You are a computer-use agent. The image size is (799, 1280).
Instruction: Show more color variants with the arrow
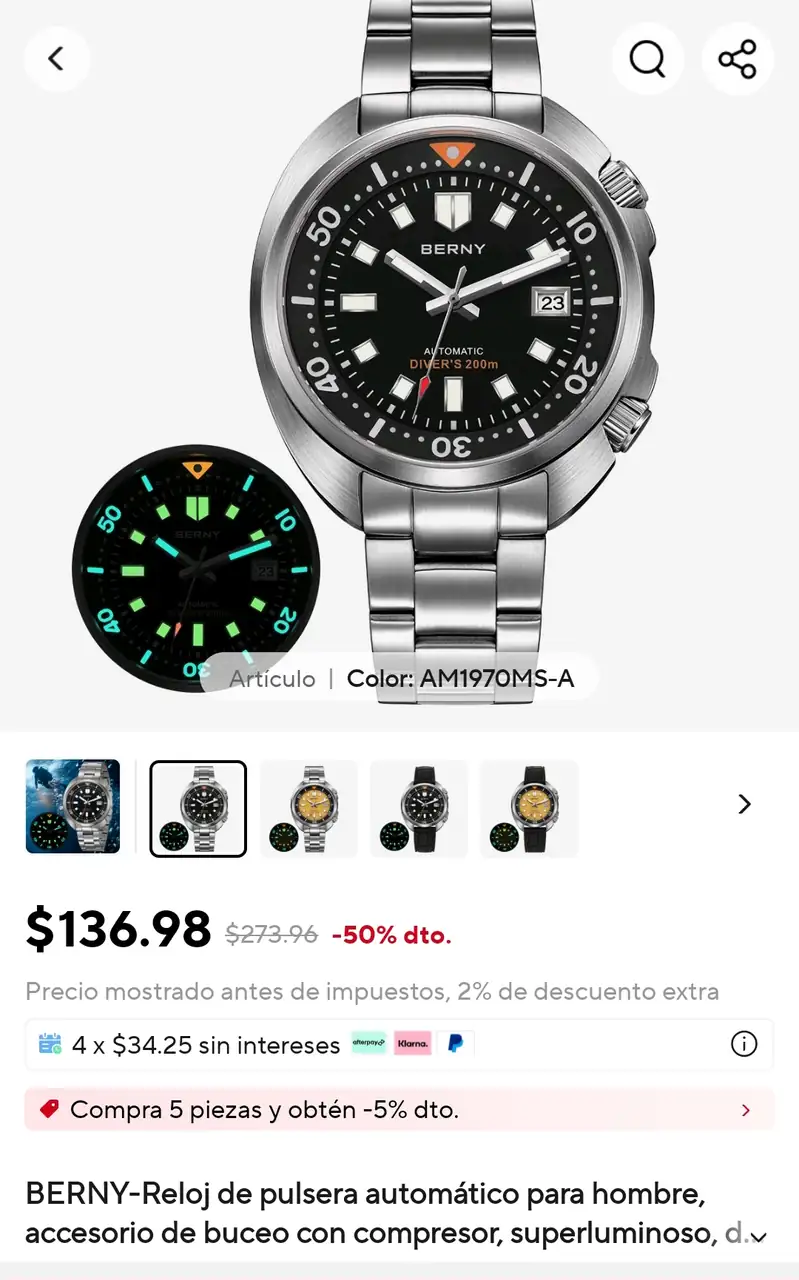tap(744, 804)
